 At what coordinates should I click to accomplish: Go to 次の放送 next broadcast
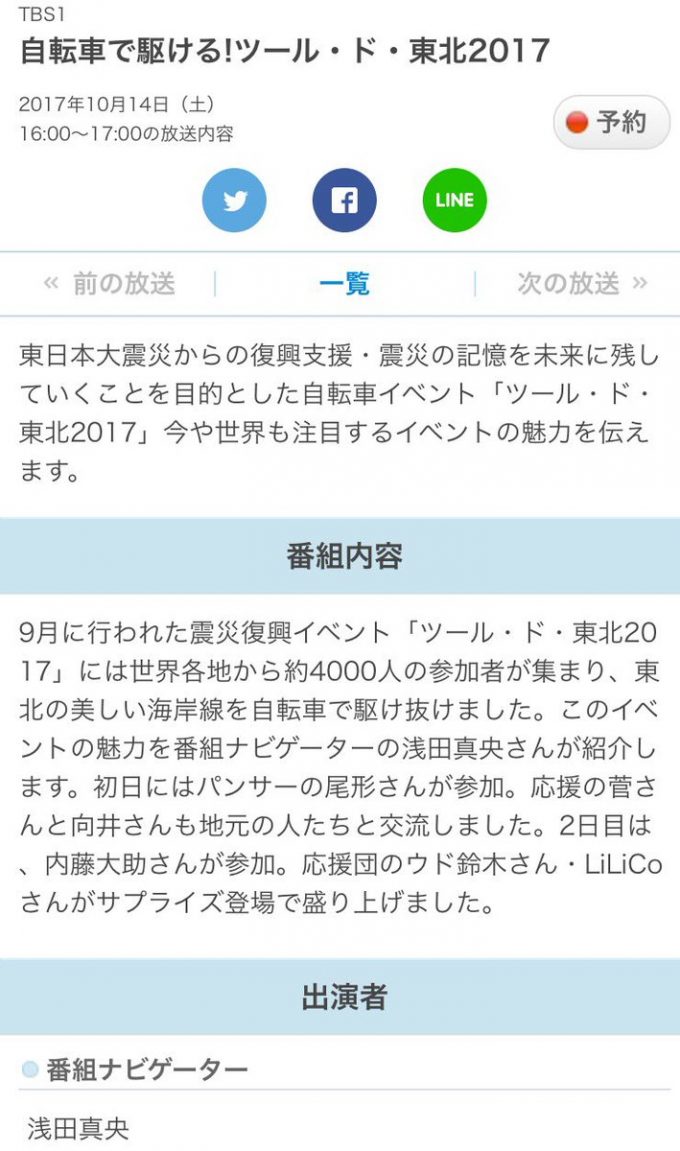click(x=582, y=284)
